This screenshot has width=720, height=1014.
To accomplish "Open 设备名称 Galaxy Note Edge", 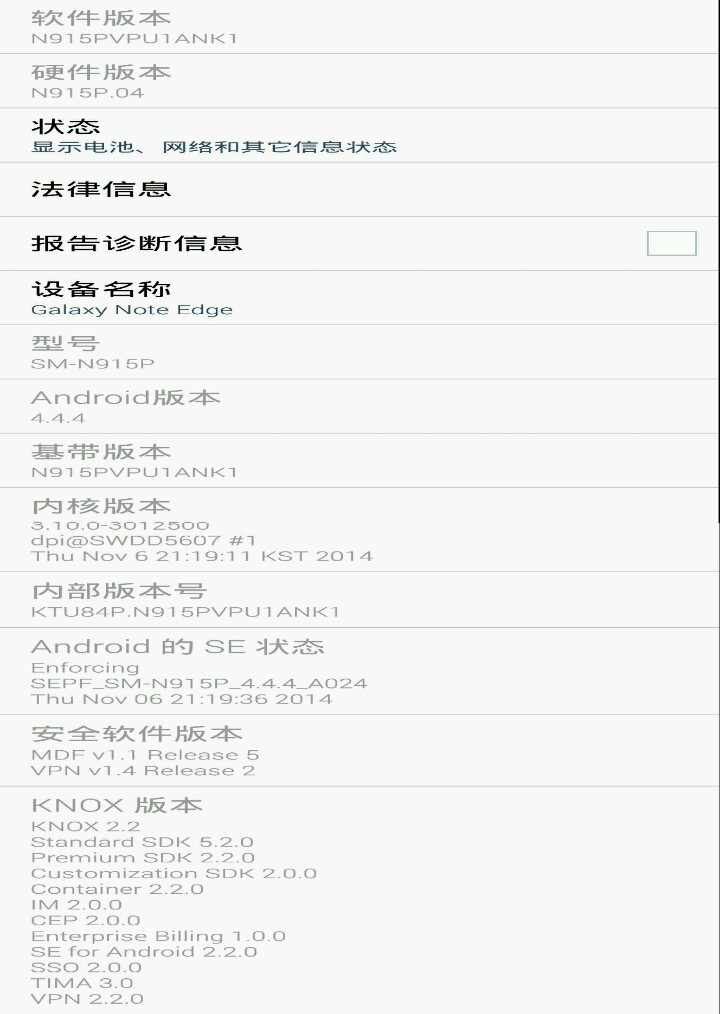I will click(131, 298).
